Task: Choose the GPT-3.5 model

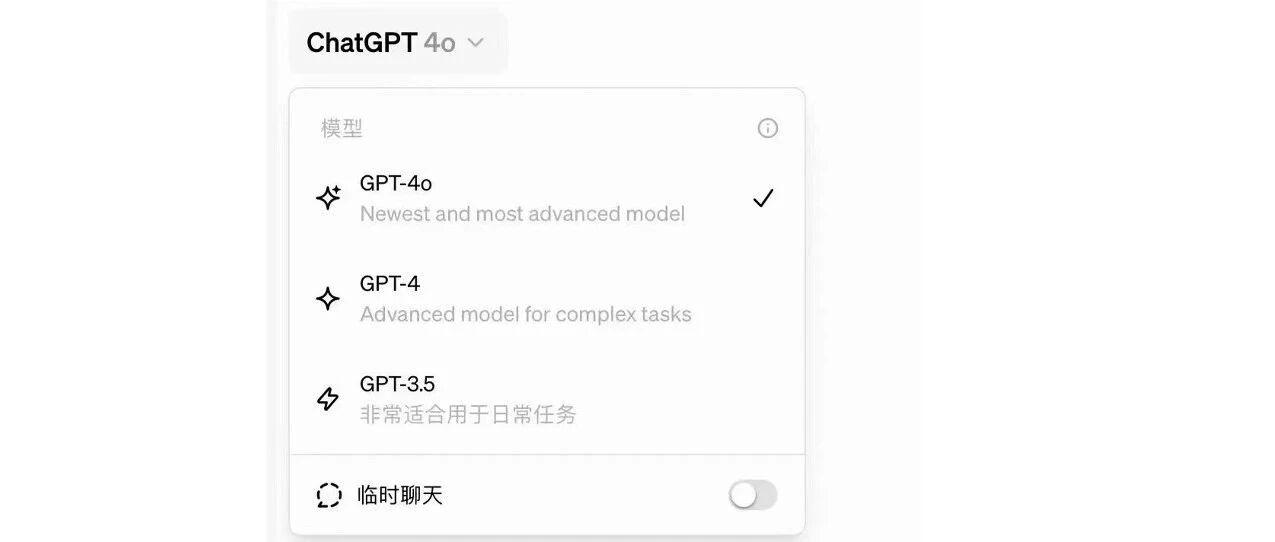Action: 546,398
